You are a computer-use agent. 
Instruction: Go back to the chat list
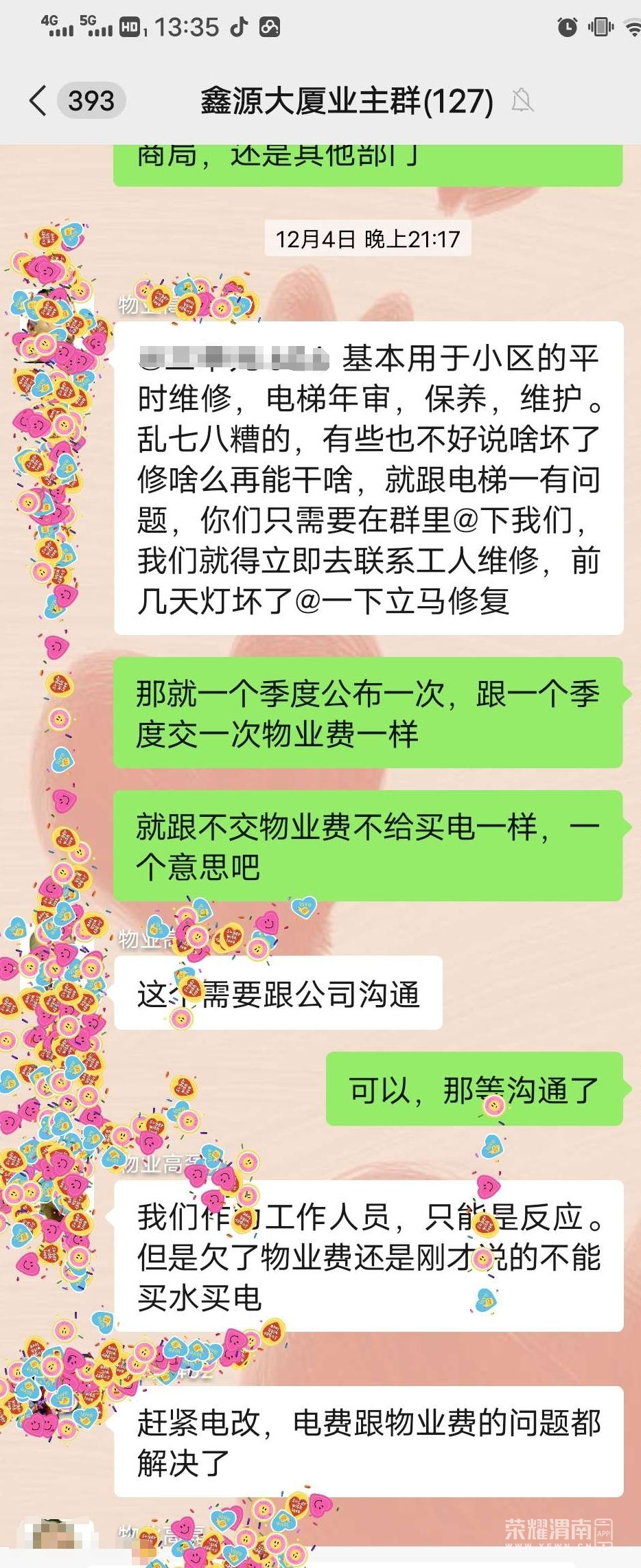tap(39, 101)
